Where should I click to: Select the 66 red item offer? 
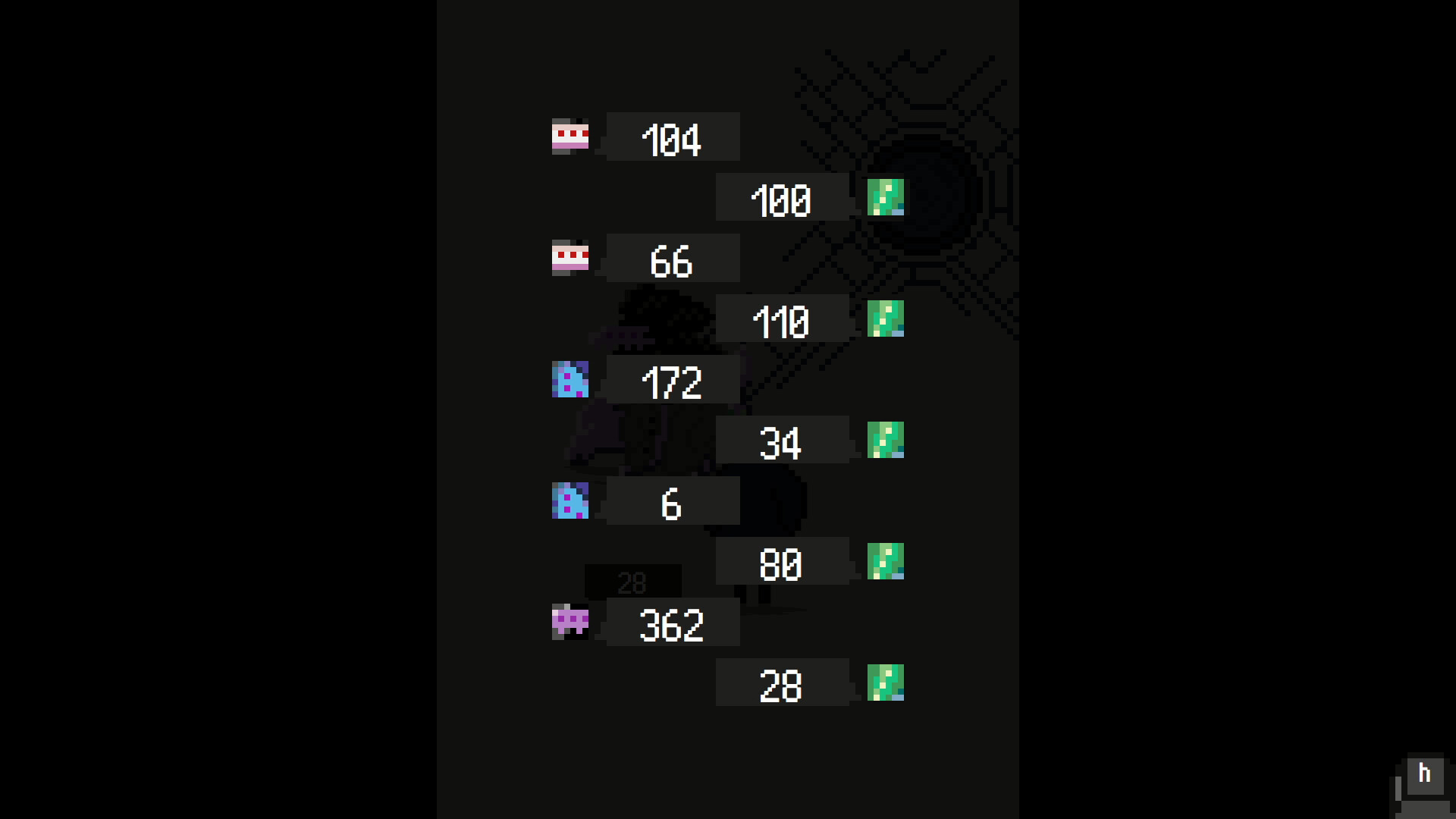[673, 259]
